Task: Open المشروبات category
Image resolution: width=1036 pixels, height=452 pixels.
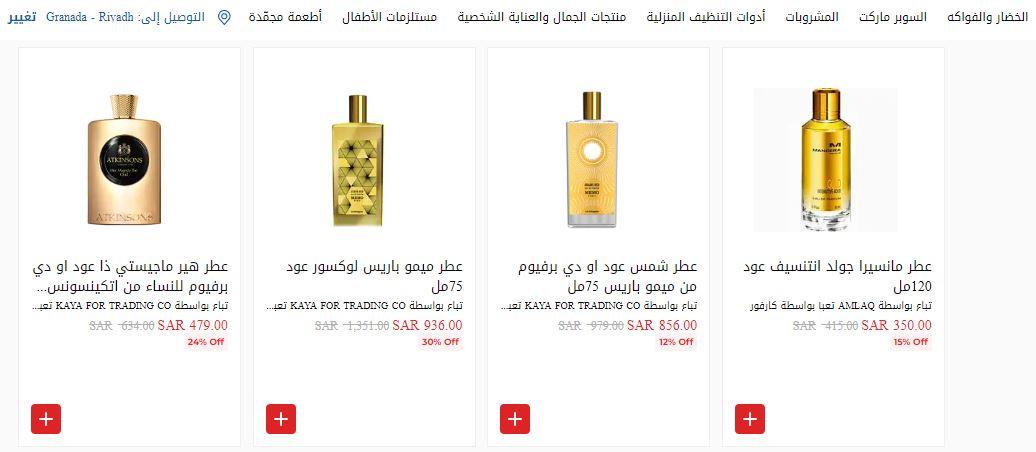Action: coord(811,17)
